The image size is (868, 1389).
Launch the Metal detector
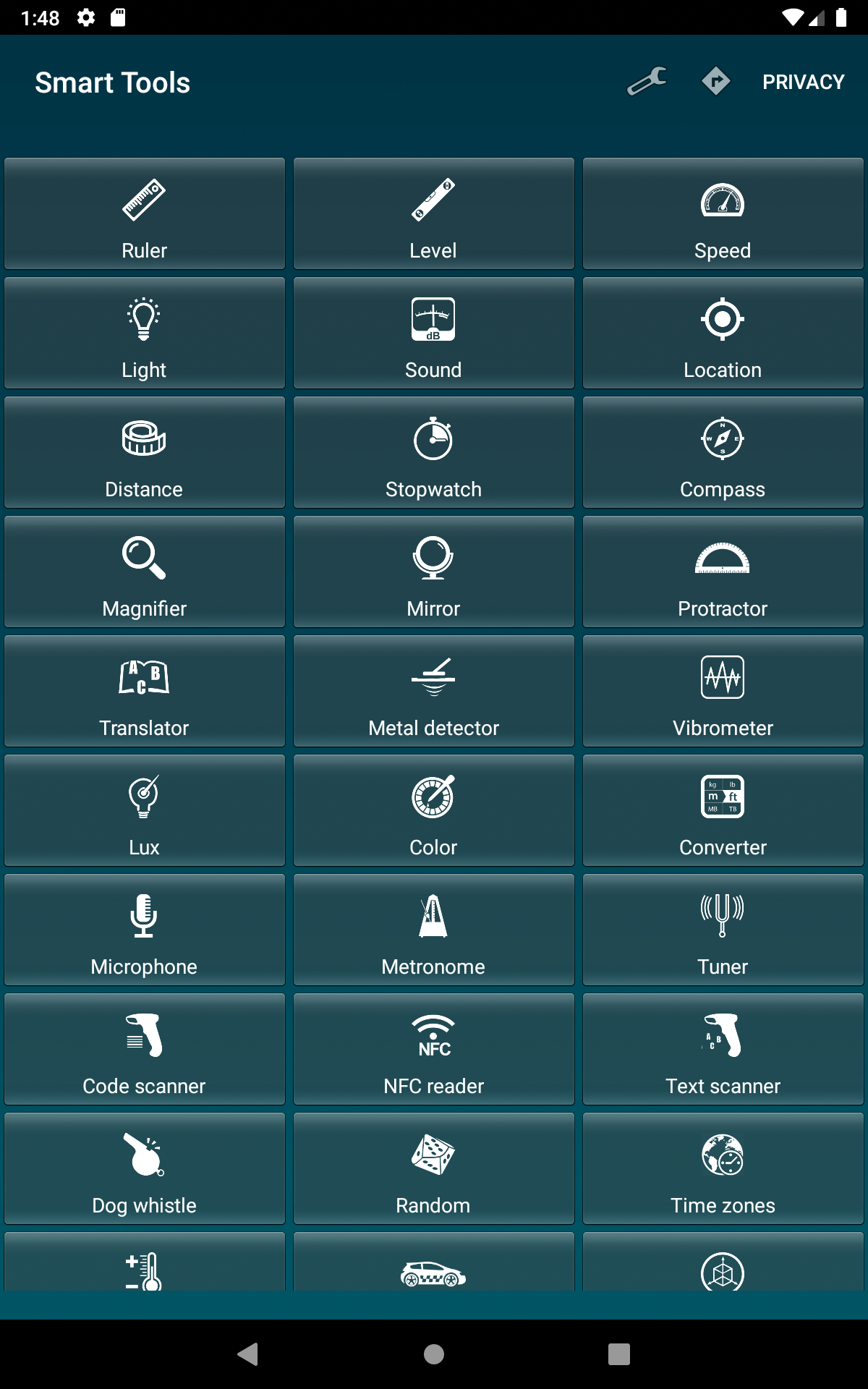pyautogui.click(x=434, y=691)
